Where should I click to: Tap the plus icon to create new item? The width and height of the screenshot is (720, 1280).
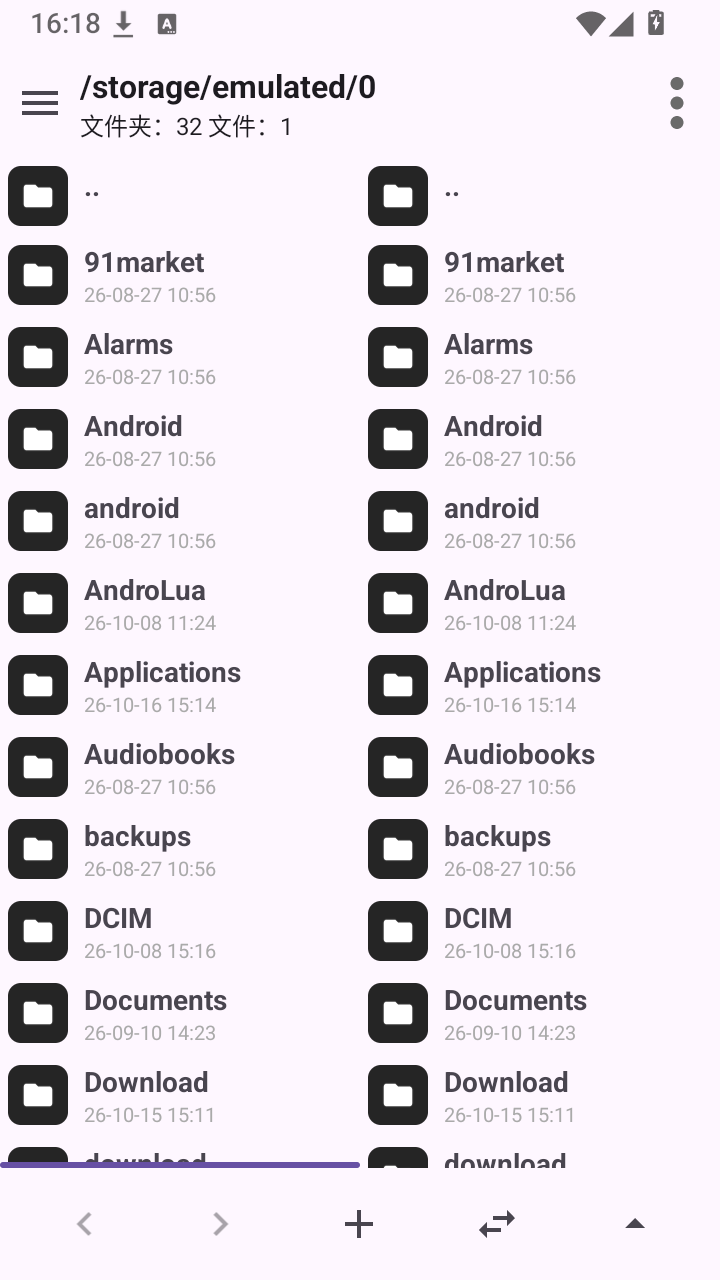tap(359, 1224)
